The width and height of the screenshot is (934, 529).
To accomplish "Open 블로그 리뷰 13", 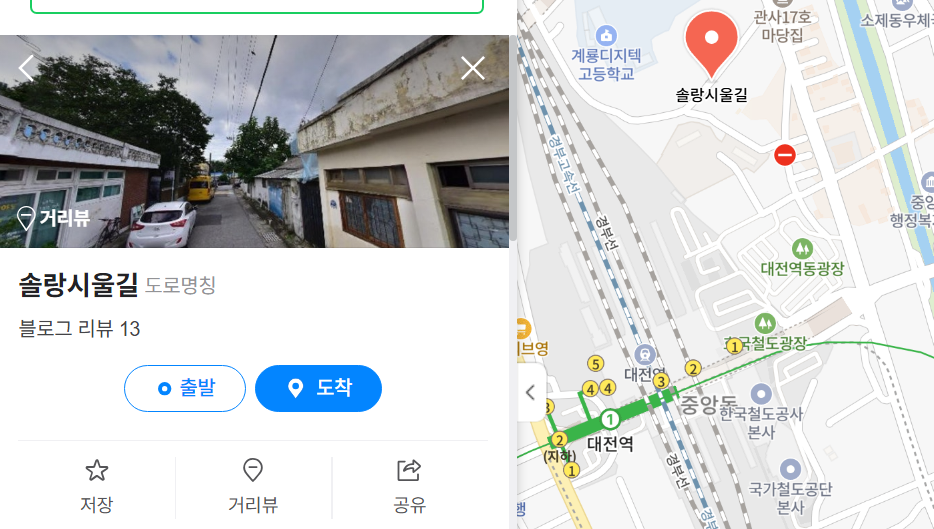I will (x=80, y=328).
